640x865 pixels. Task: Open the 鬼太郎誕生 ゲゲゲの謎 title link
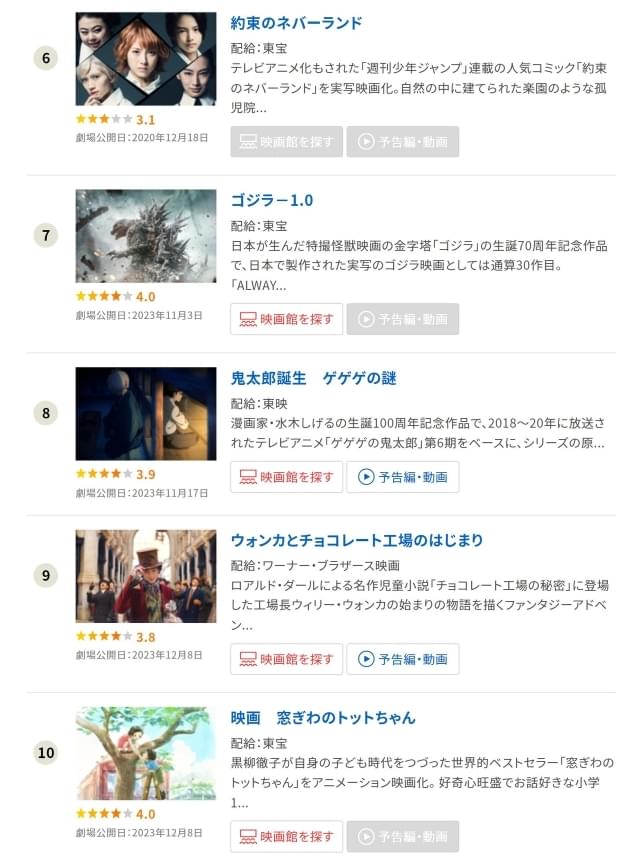(x=313, y=378)
